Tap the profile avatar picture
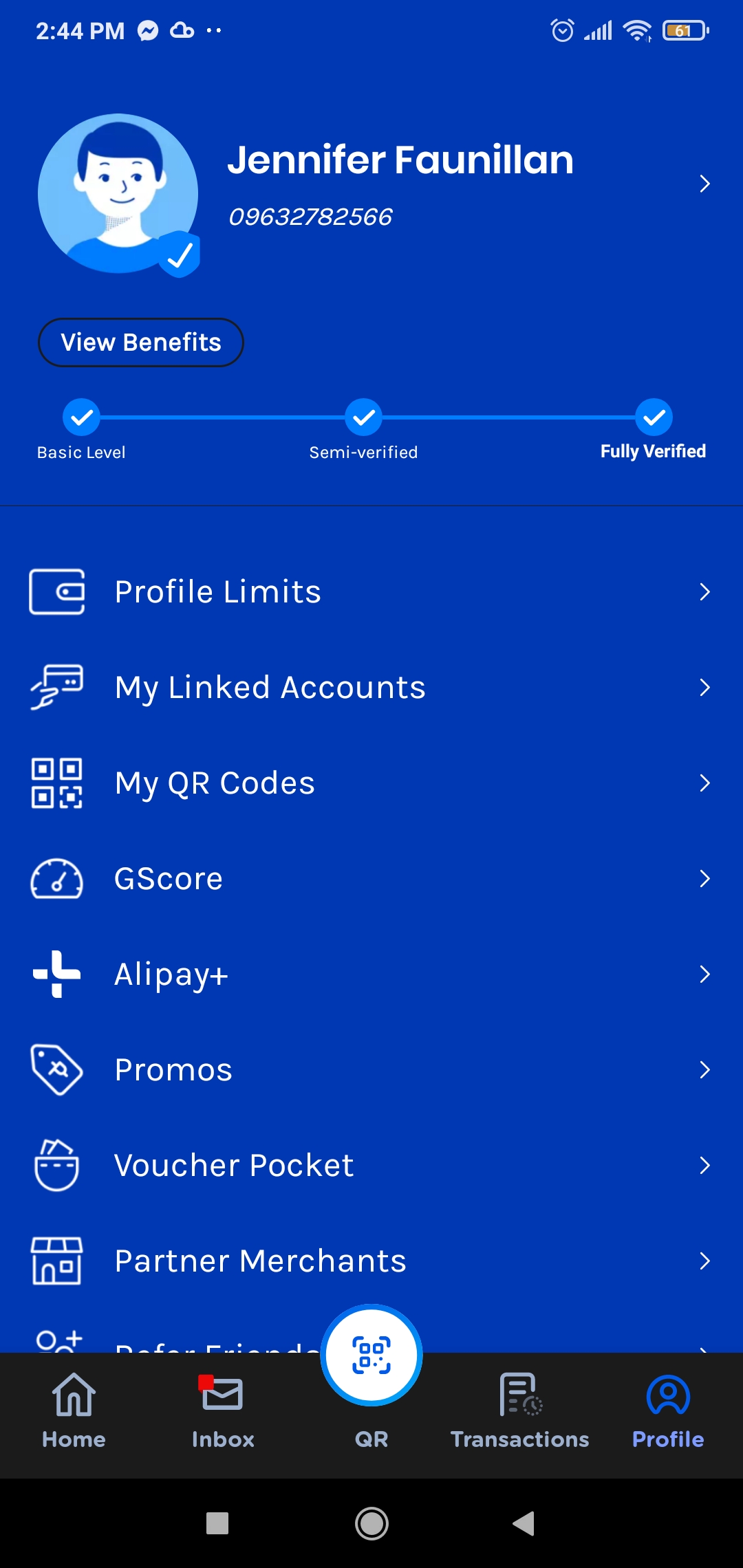743x1568 pixels. (118, 194)
